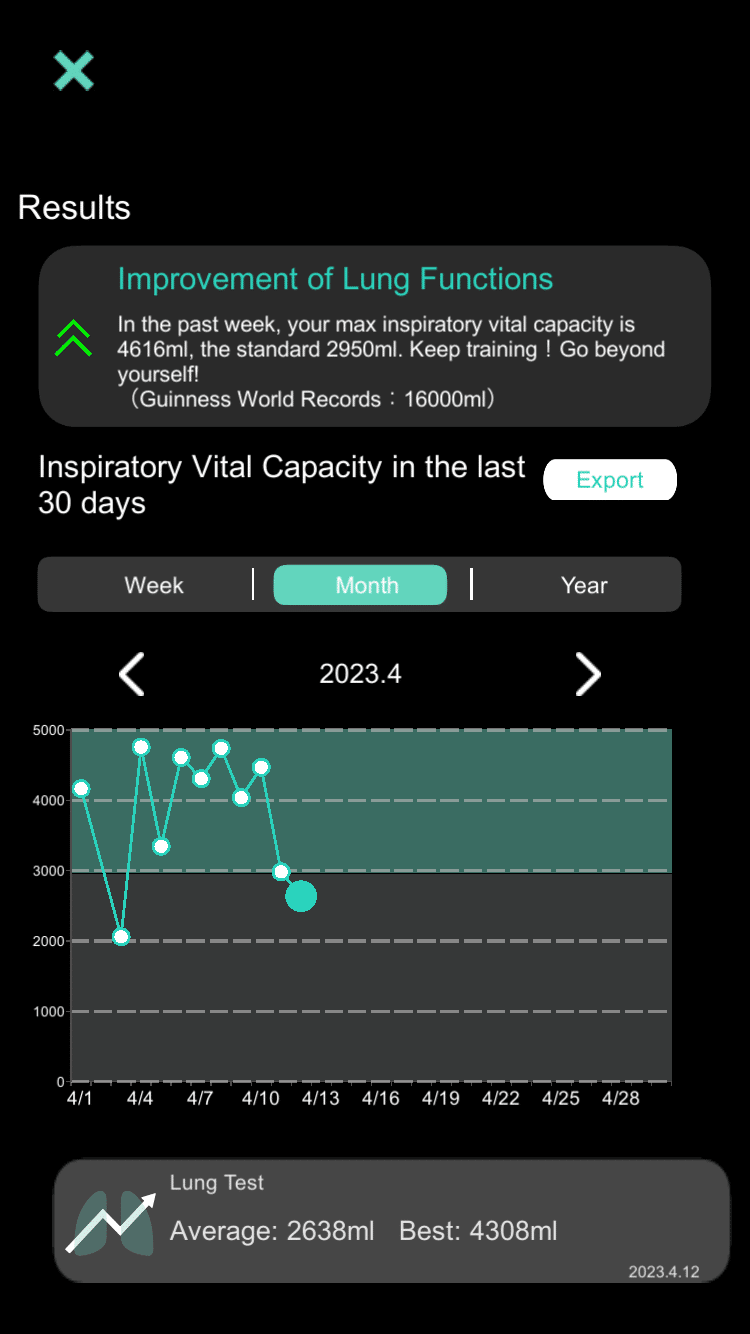750x1334 pixels.
Task: Go to the previous month
Action: [x=132, y=674]
